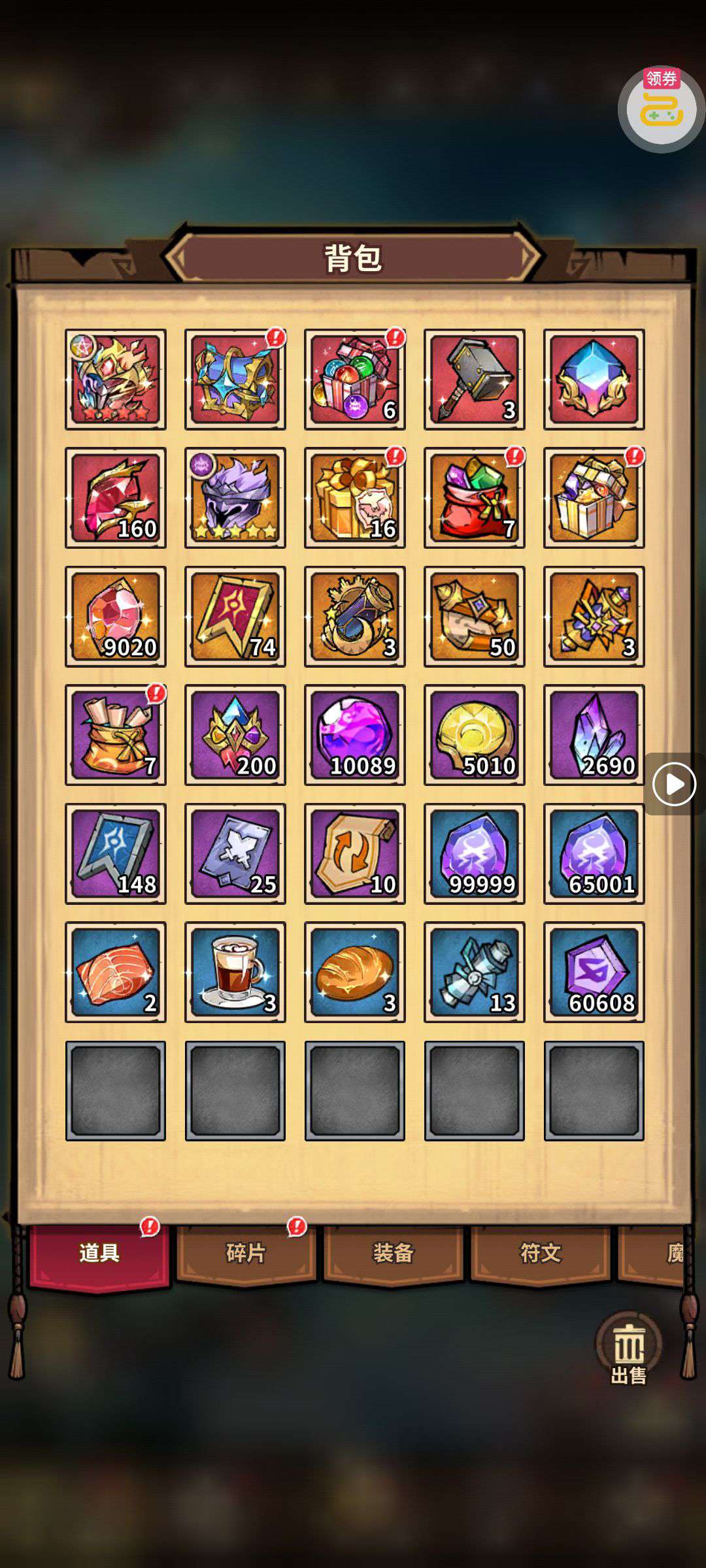The image size is (706, 1568).
Task: Tap the 道具 tab
Action: tap(99, 1254)
